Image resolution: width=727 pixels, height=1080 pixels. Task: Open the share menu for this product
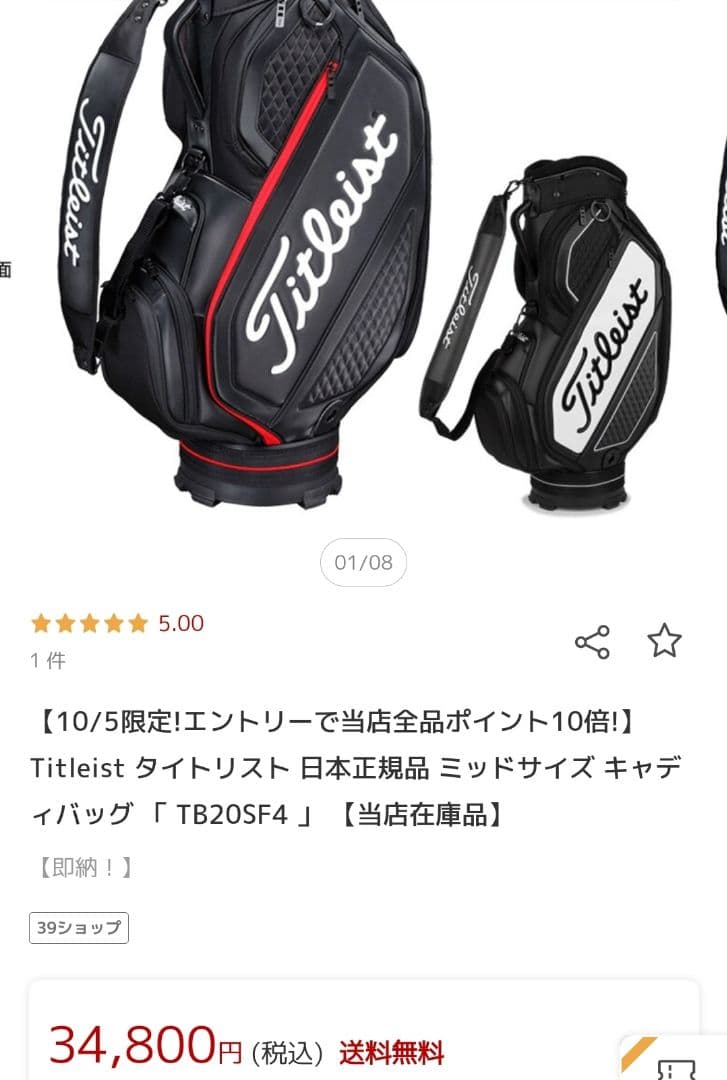594,642
